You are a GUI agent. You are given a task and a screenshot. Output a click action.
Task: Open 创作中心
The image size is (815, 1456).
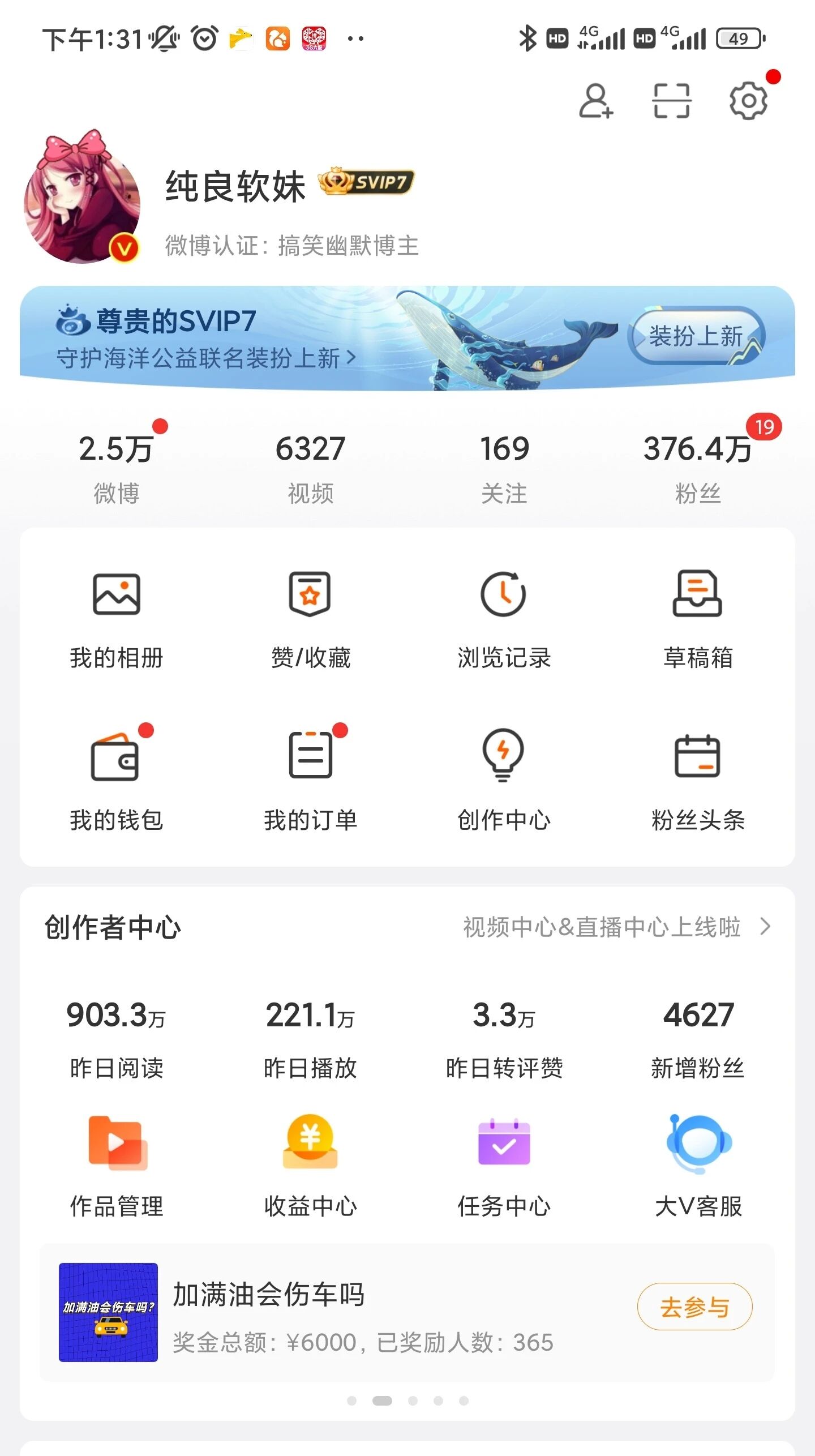(504, 781)
